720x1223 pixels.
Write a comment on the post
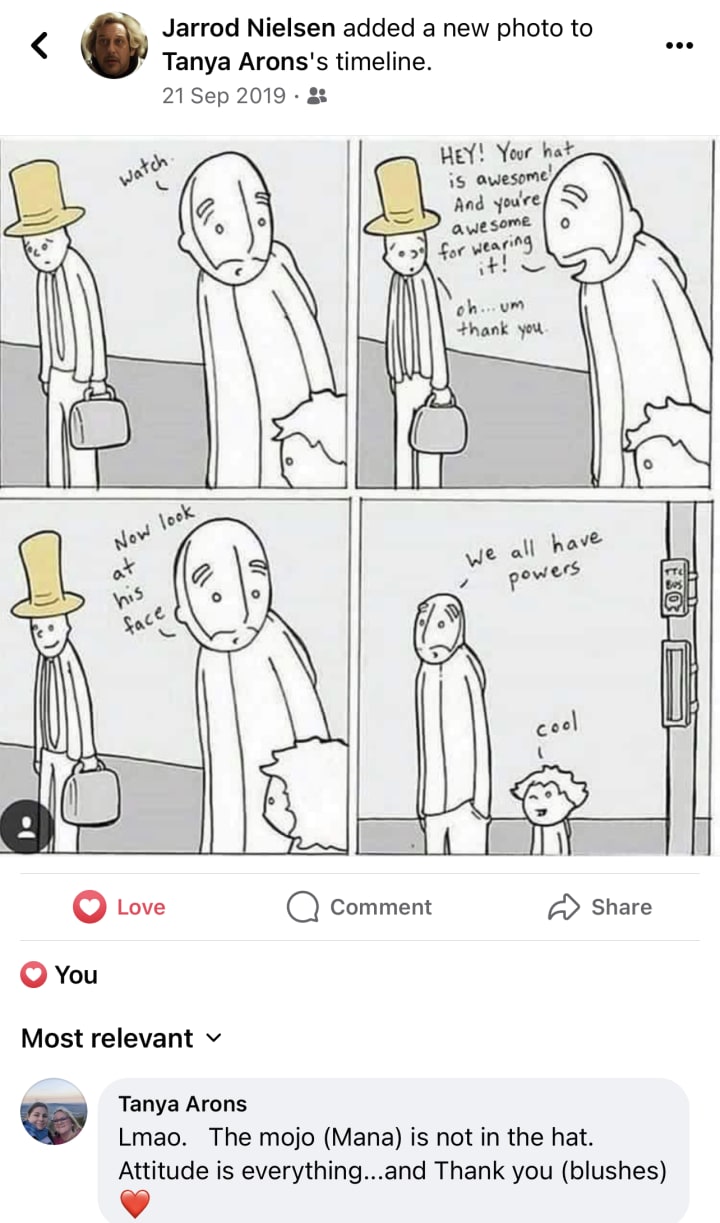point(359,907)
